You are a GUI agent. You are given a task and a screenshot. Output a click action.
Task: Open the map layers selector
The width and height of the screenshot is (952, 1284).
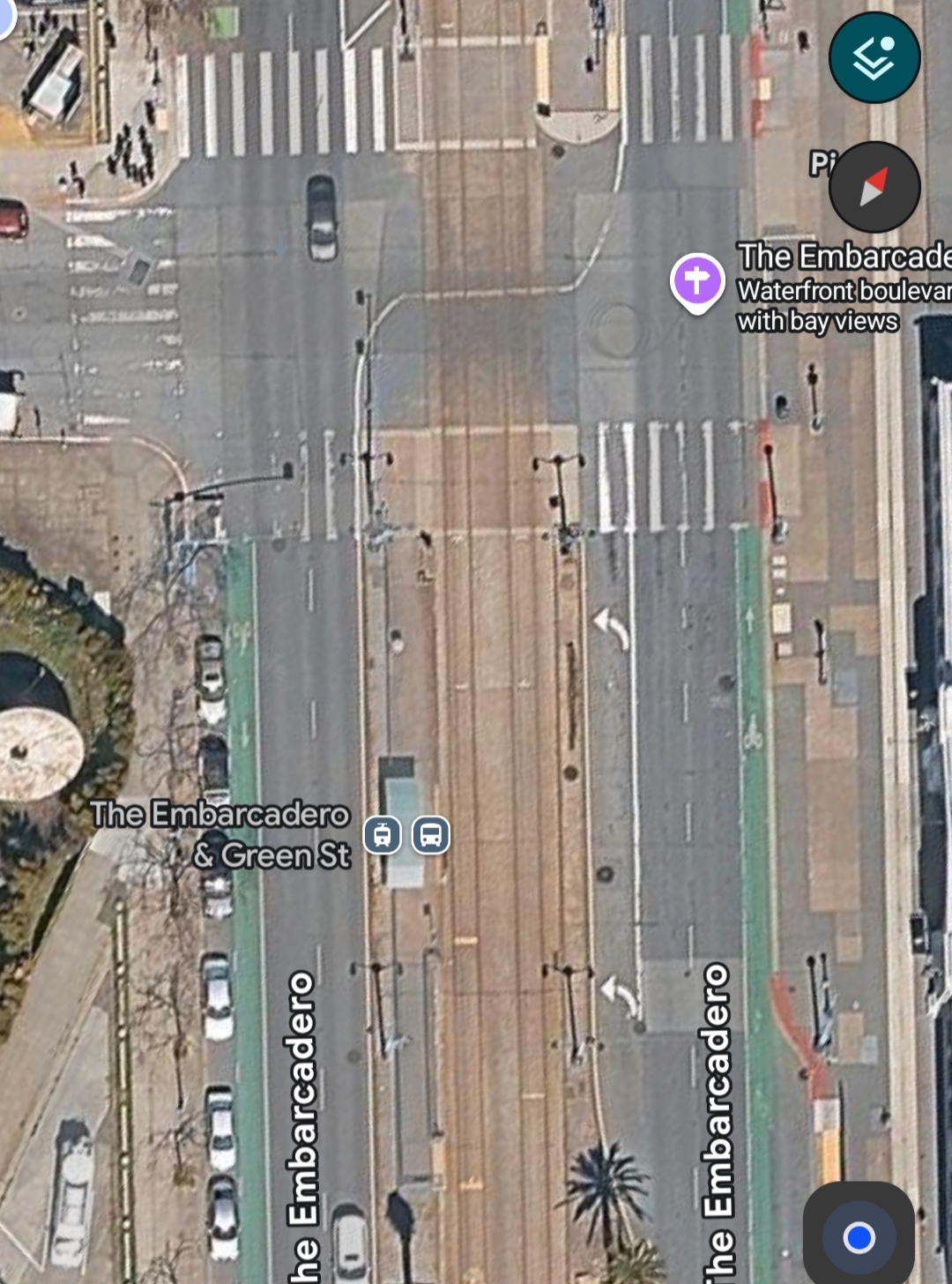click(x=874, y=58)
